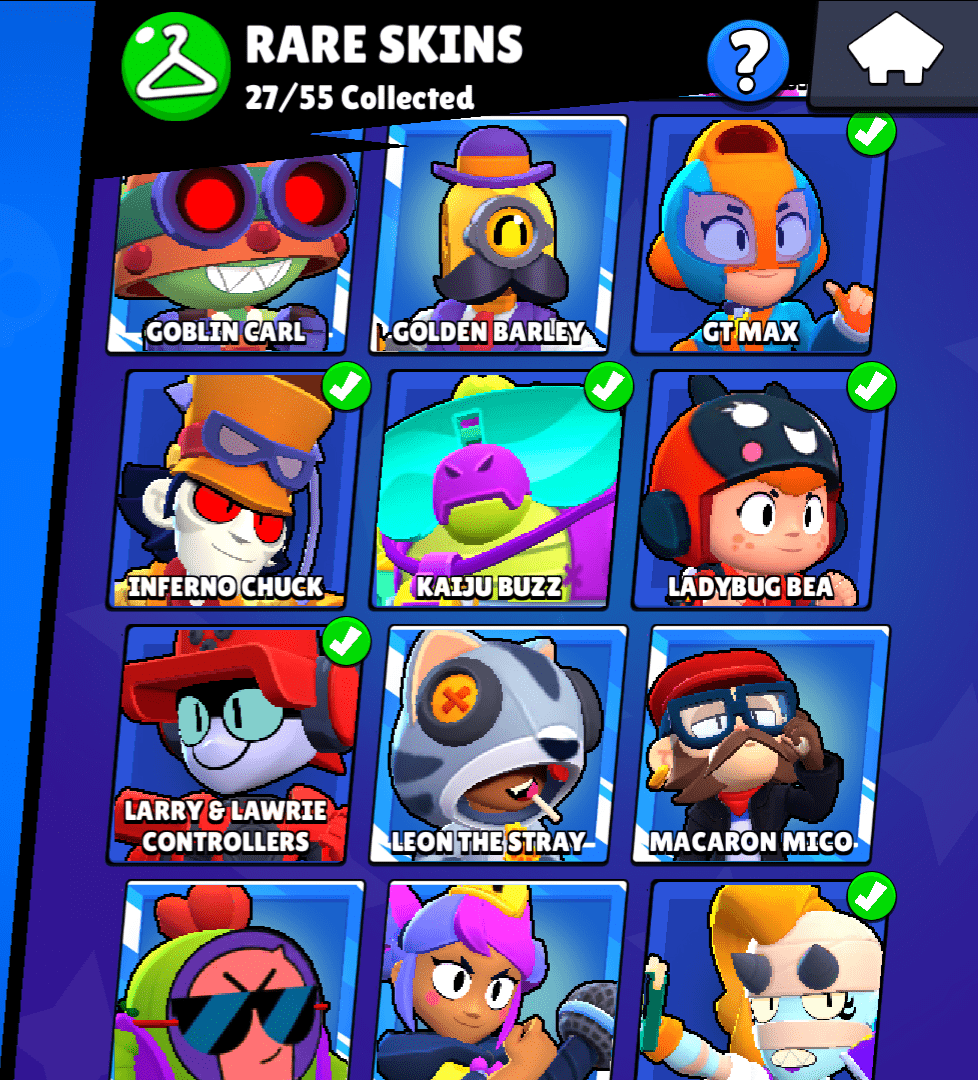The height and width of the screenshot is (1080, 978).
Task: Open the Macaron Mico skin card
Action: tap(761, 745)
